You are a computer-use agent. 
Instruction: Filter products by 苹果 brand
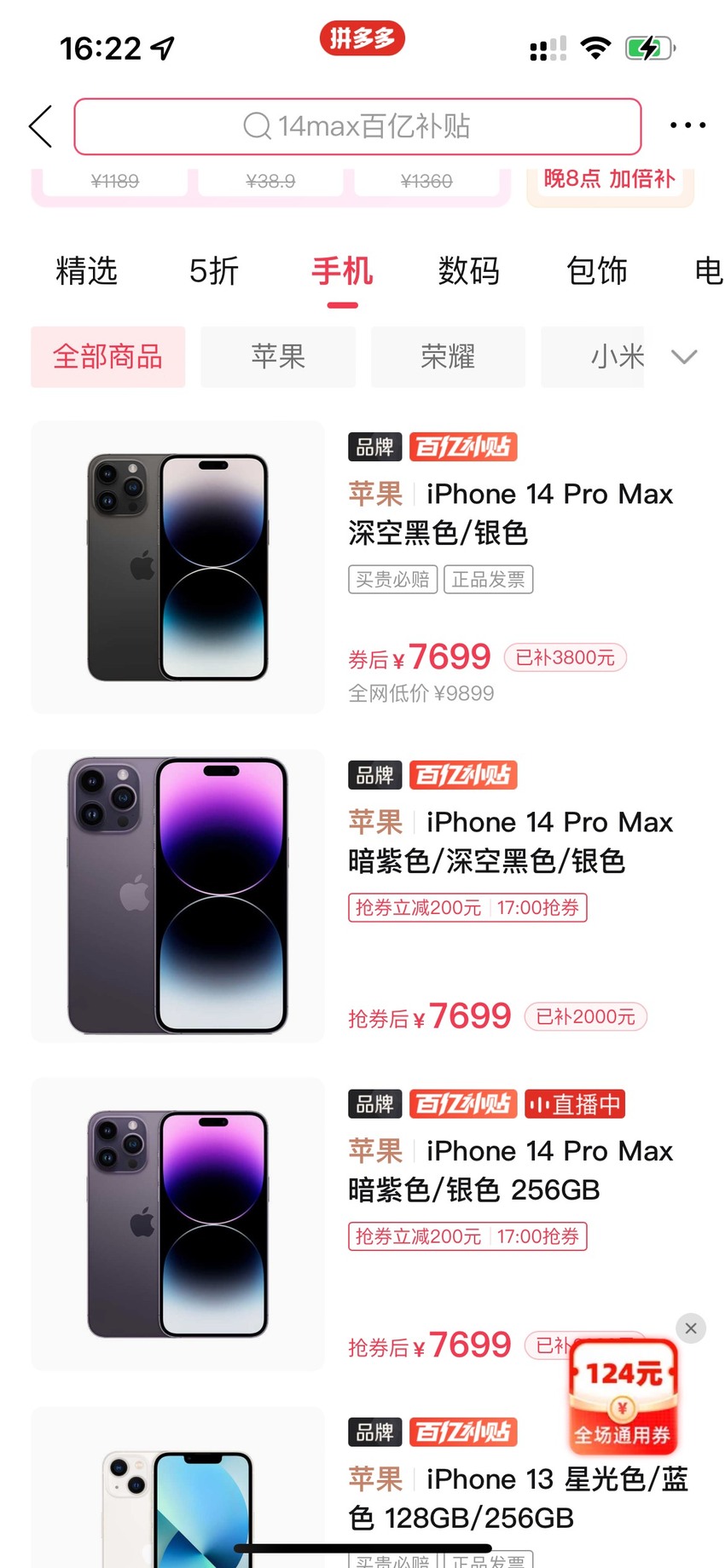(278, 356)
